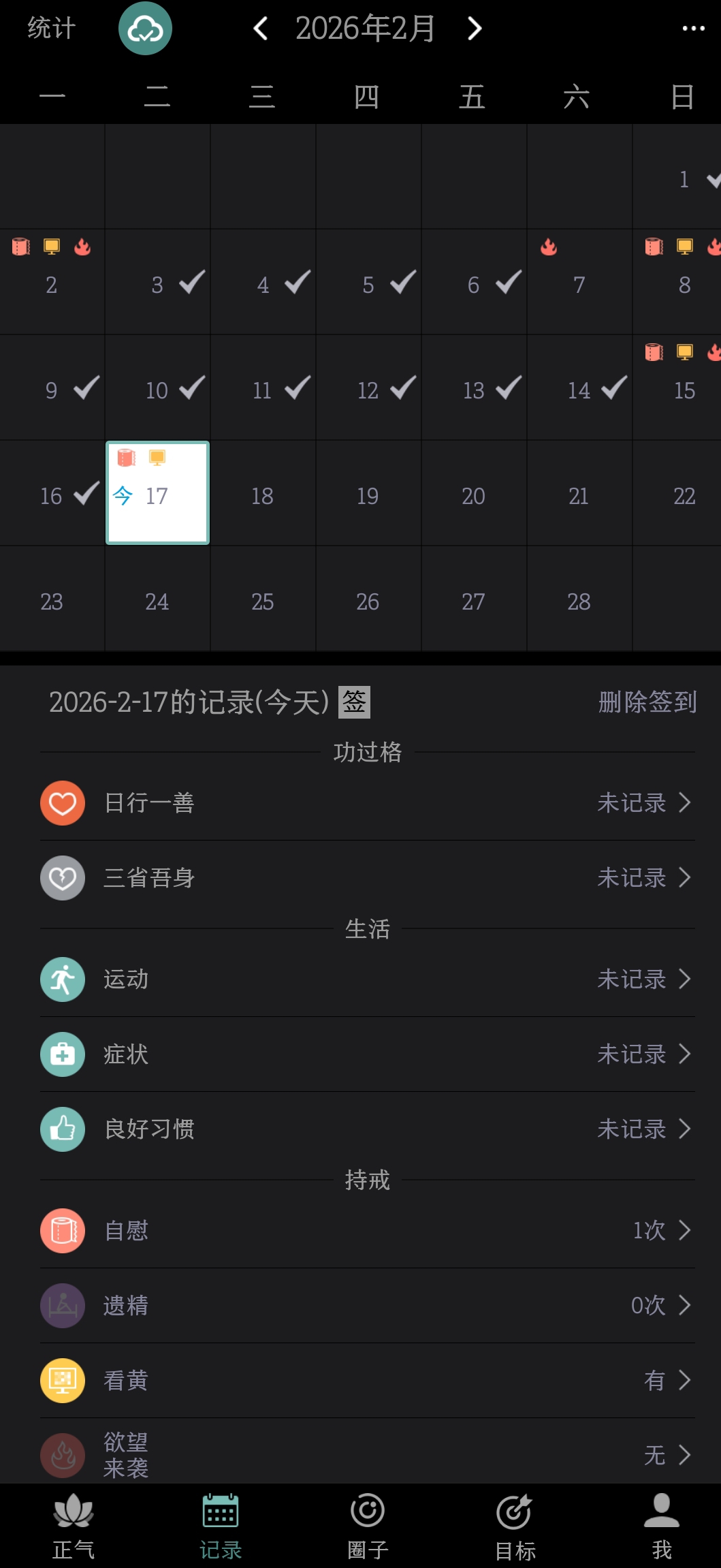Screen dimensions: 721x1568
Task: Open the 症状 symptoms row
Action: [x=368, y=1054]
